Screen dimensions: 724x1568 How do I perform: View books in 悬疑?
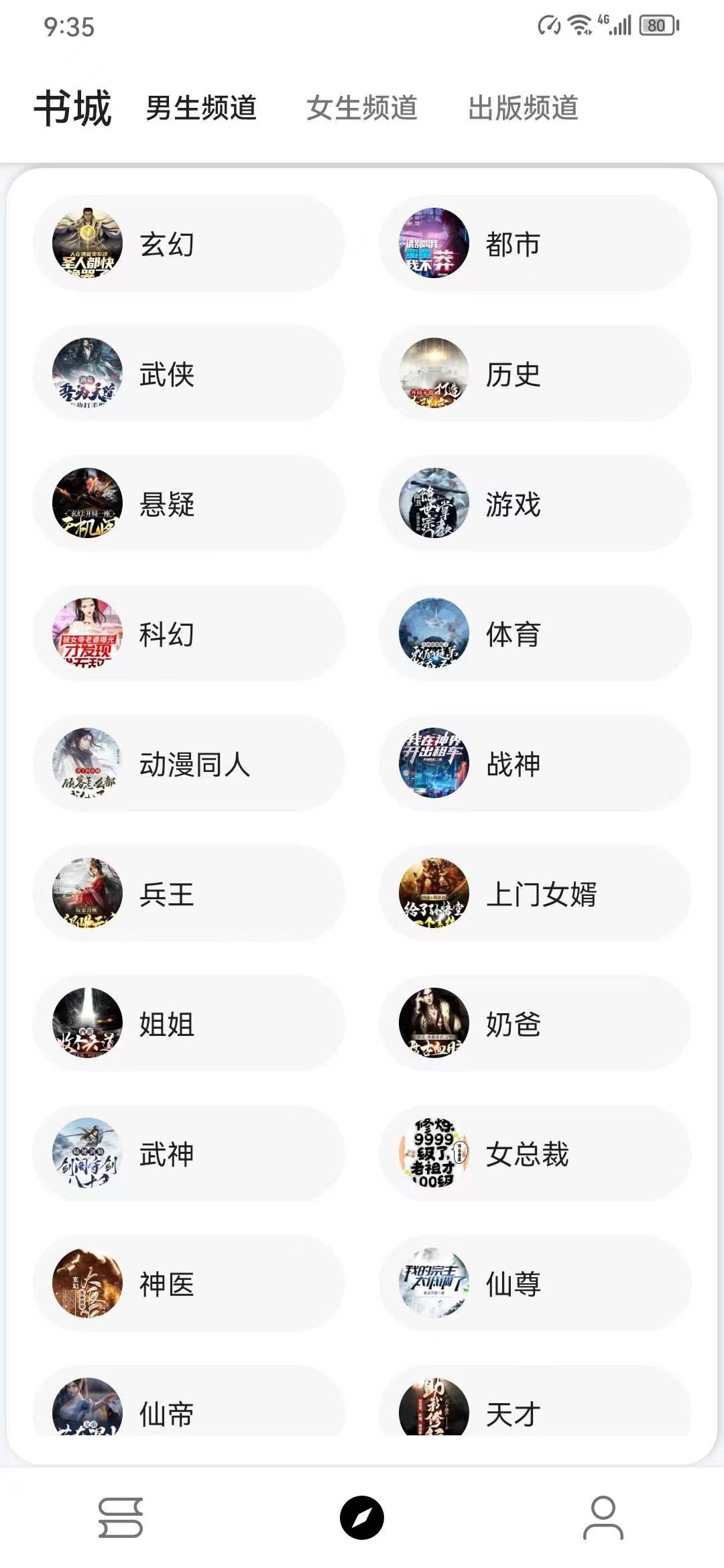(188, 504)
